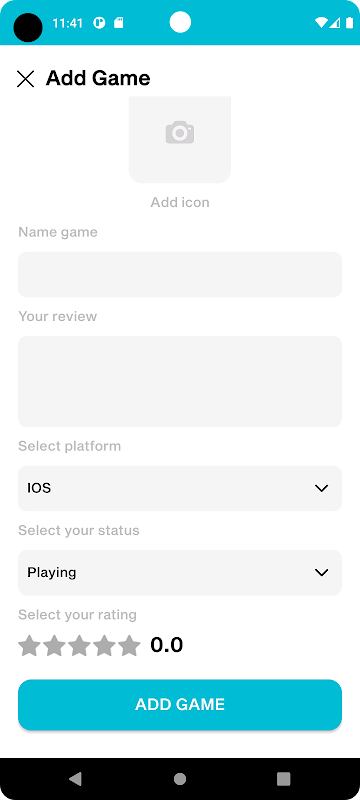Open the status dropdown showing Playing
The height and width of the screenshot is (800, 360).
coord(180,572)
